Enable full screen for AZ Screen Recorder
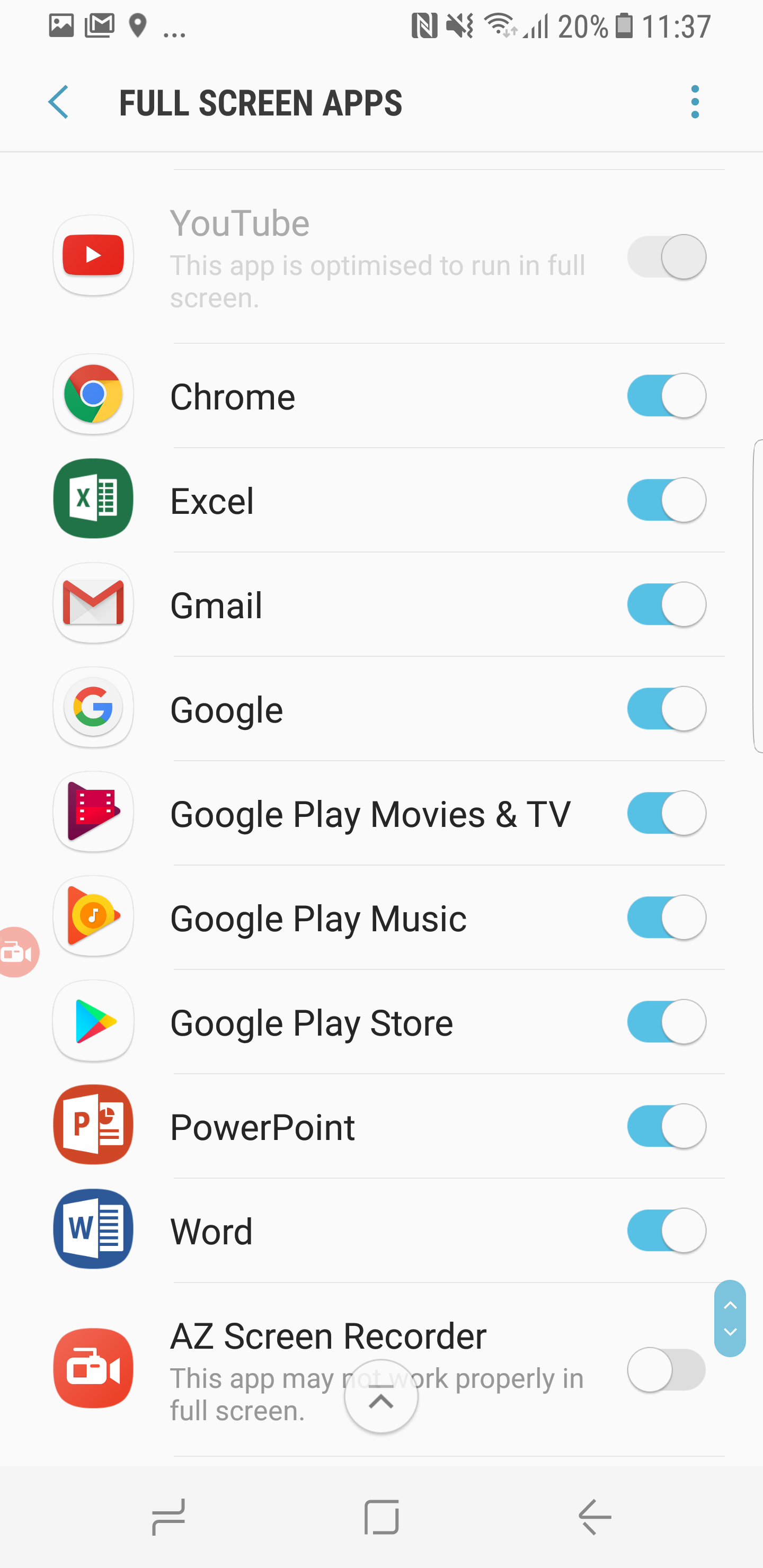Screen dimensions: 763x1568 (x=667, y=1370)
